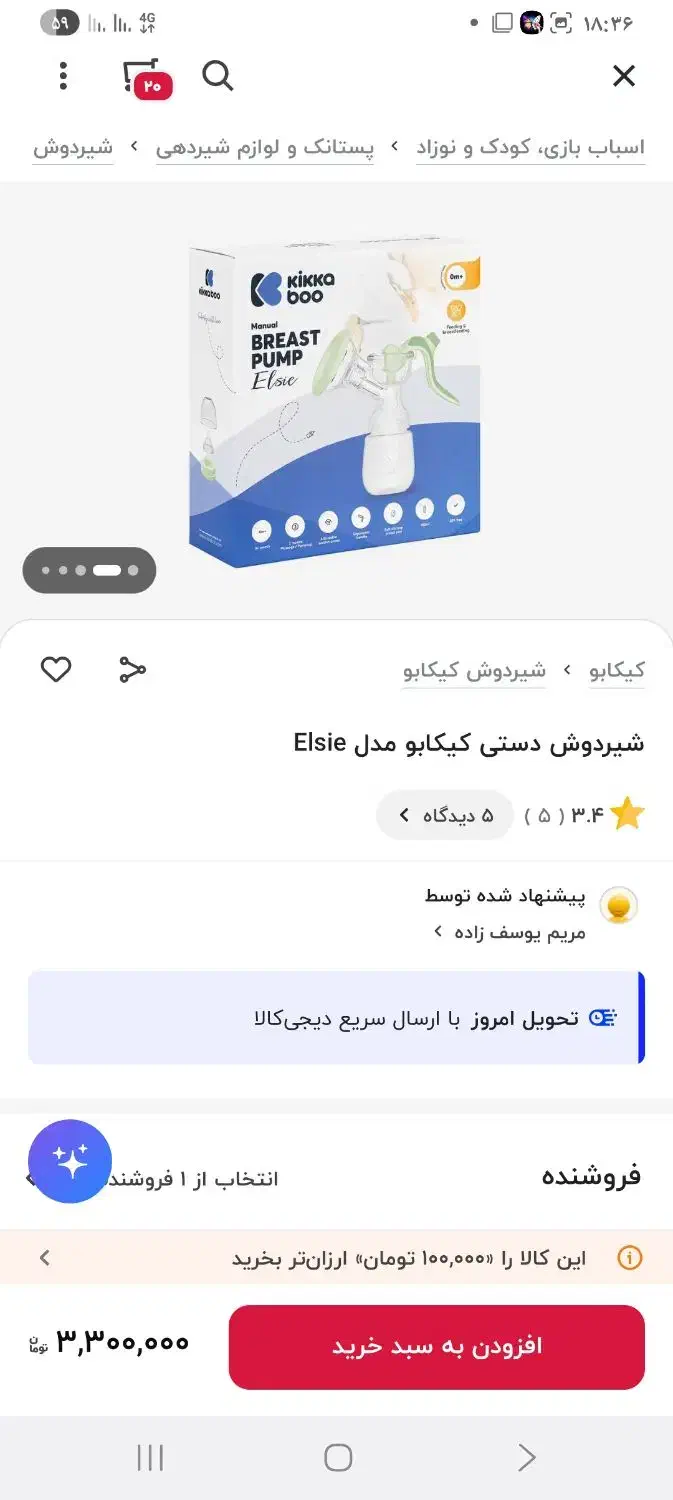
Task: Open the اسباب بازی، کودک و نوزاد breadcrumb
Action: (530, 148)
